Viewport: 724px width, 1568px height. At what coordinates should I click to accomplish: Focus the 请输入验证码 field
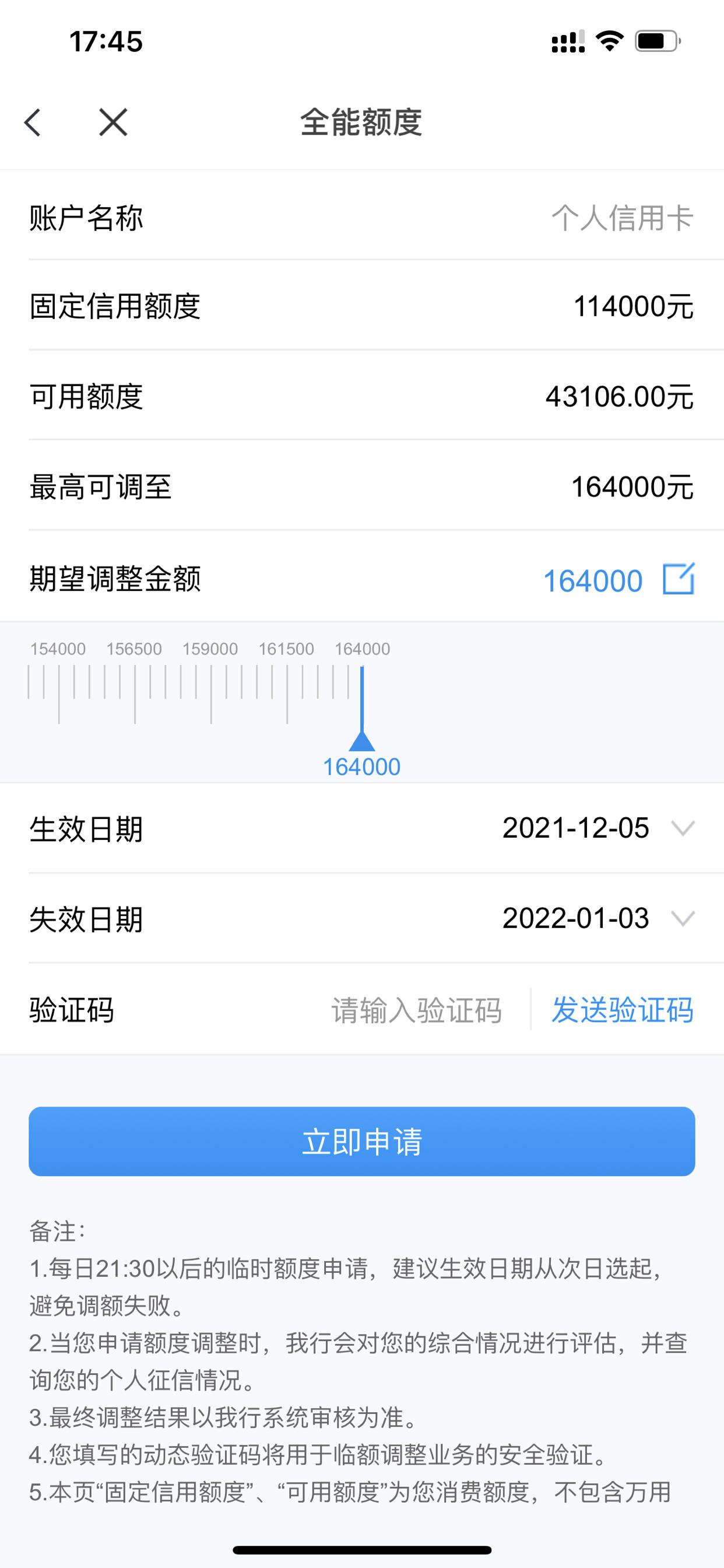pos(416,1010)
